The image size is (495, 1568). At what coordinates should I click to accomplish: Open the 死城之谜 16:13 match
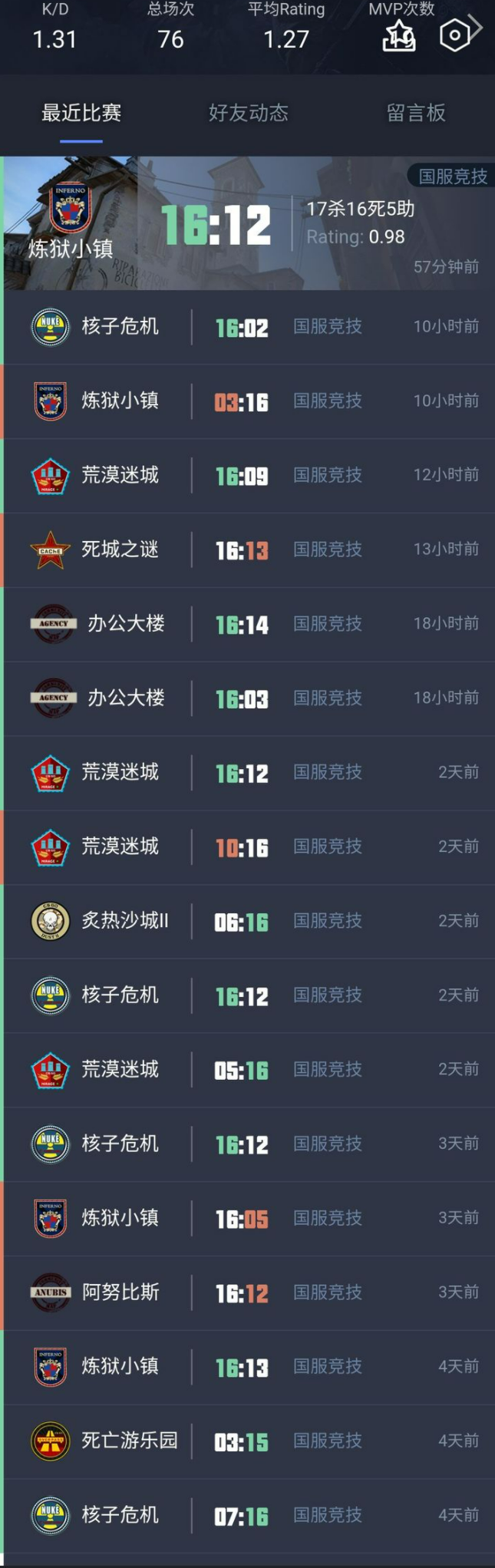tap(247, 550)
